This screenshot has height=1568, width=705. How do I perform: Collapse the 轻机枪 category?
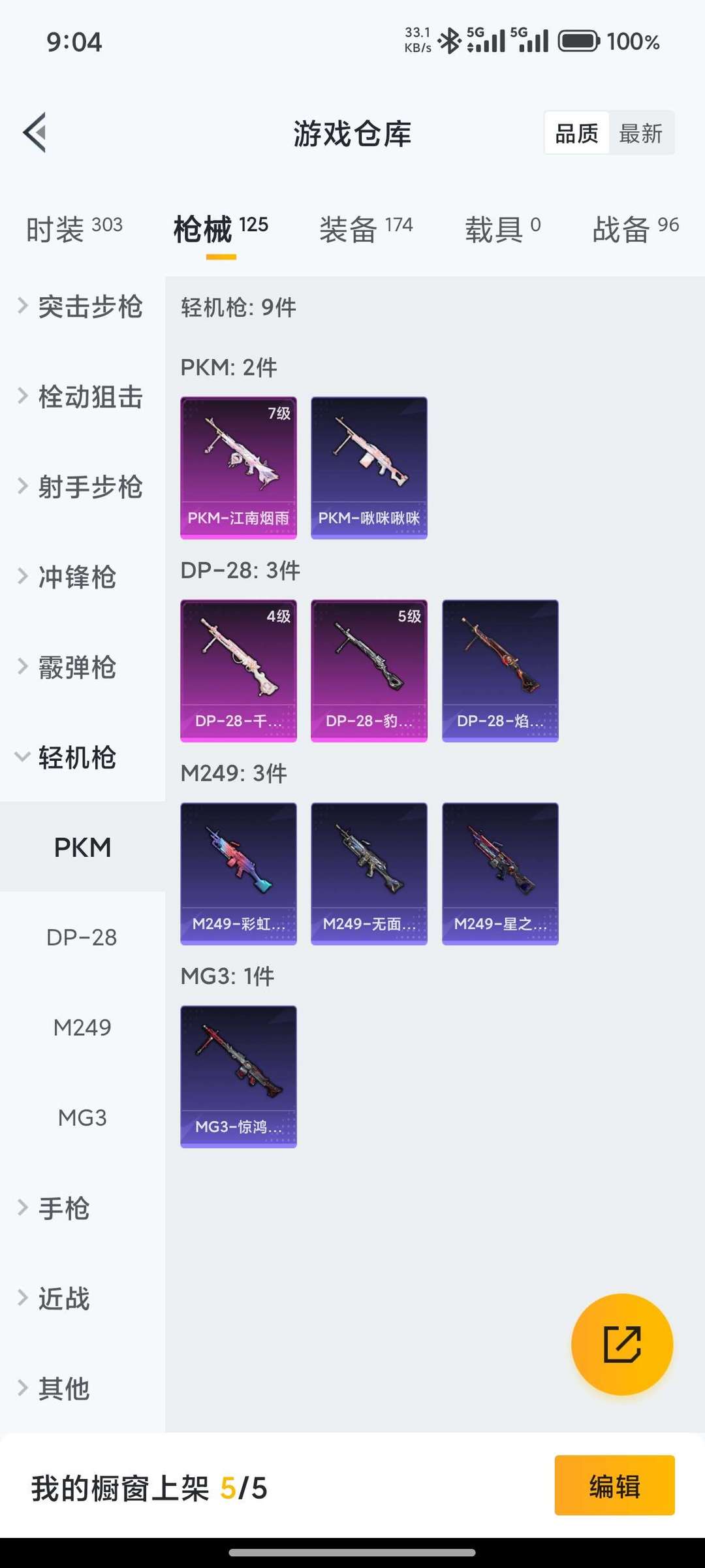point(78,758)
